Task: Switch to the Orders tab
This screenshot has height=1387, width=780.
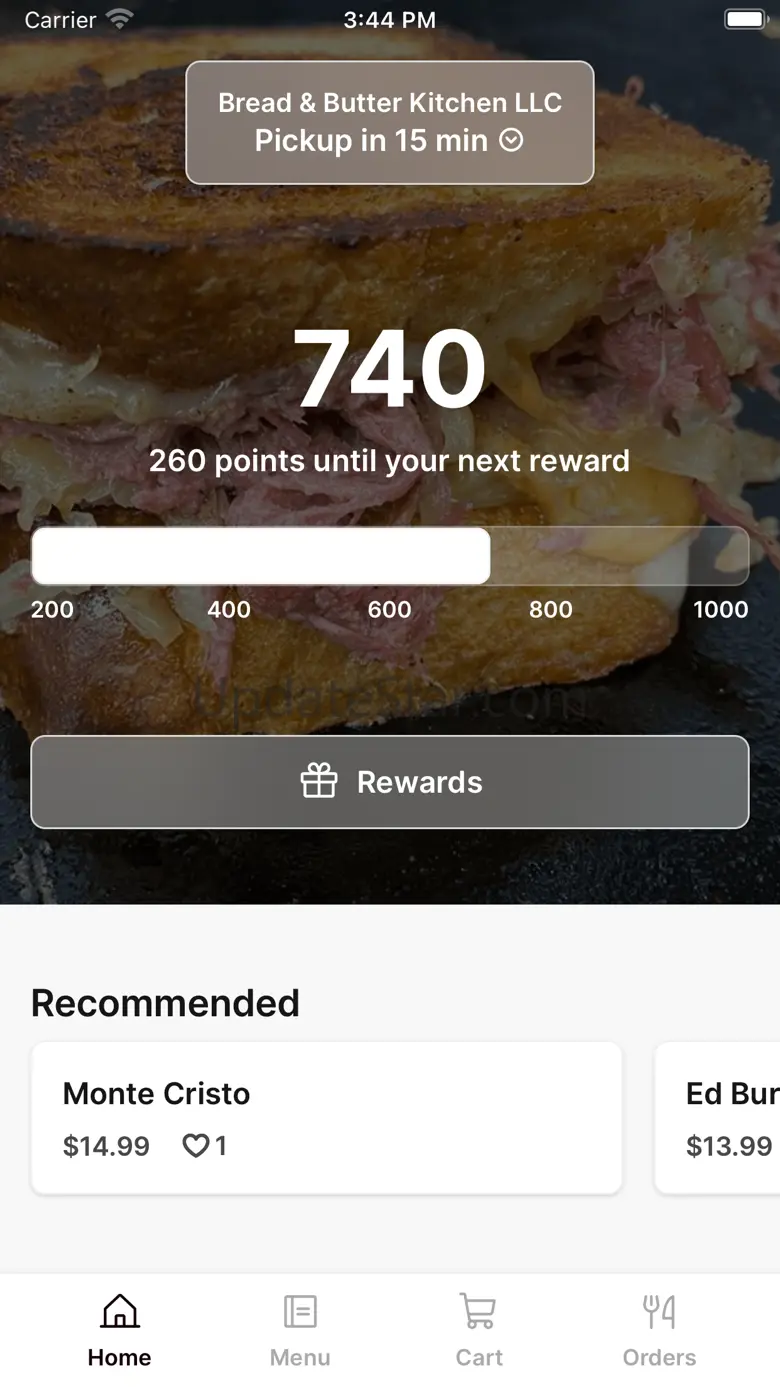Action: (659, 1330)
